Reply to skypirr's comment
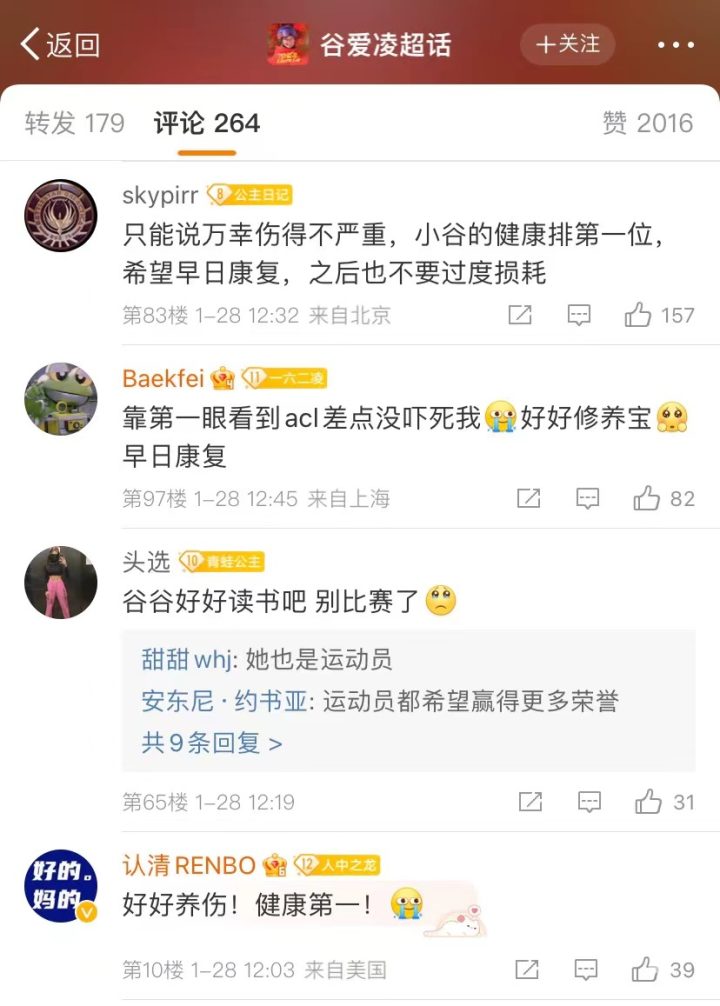This screenshot has width=720, height=1006. pyautogui.click(x=580, y=315)
